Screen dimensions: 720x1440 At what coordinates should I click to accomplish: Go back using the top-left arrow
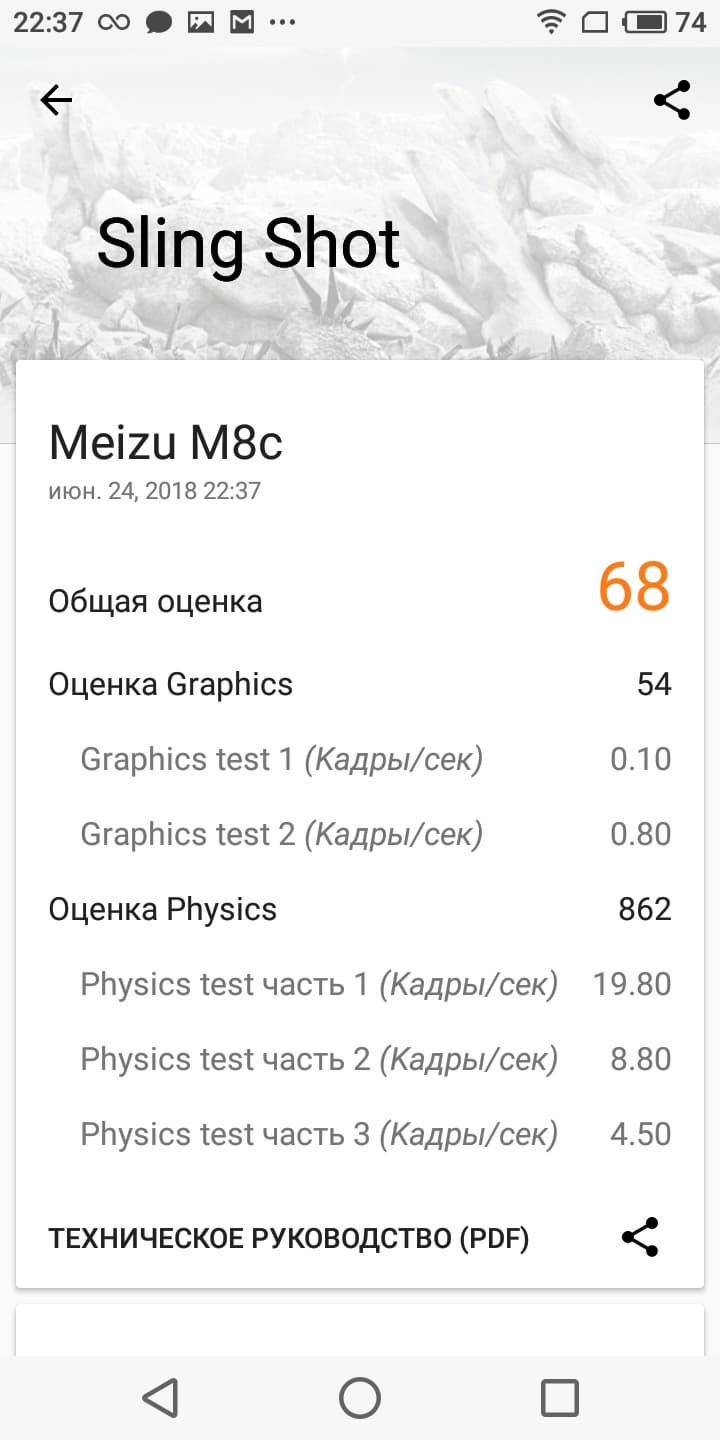coord(56,100)
